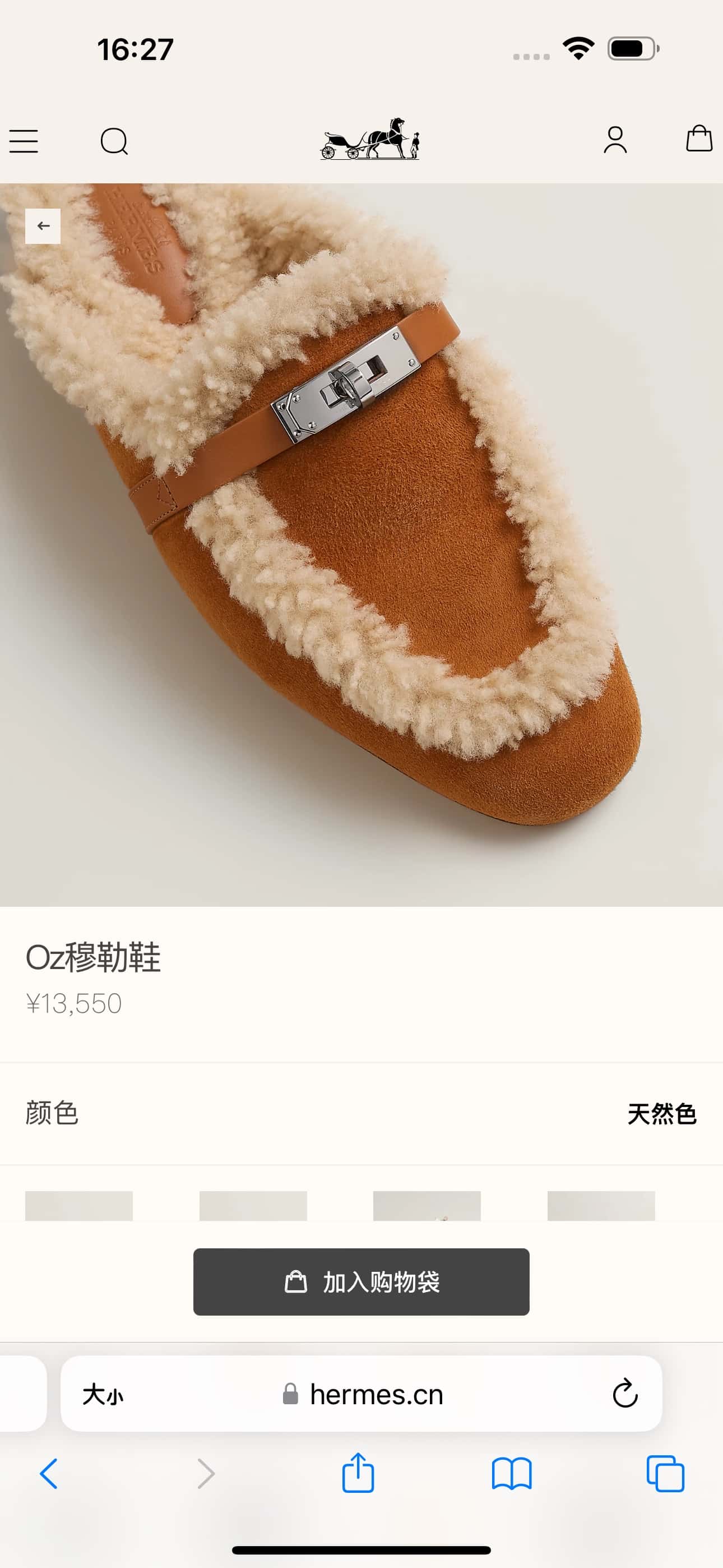Open the site search
The image size is (723, 1568).
tap(114, 141)
